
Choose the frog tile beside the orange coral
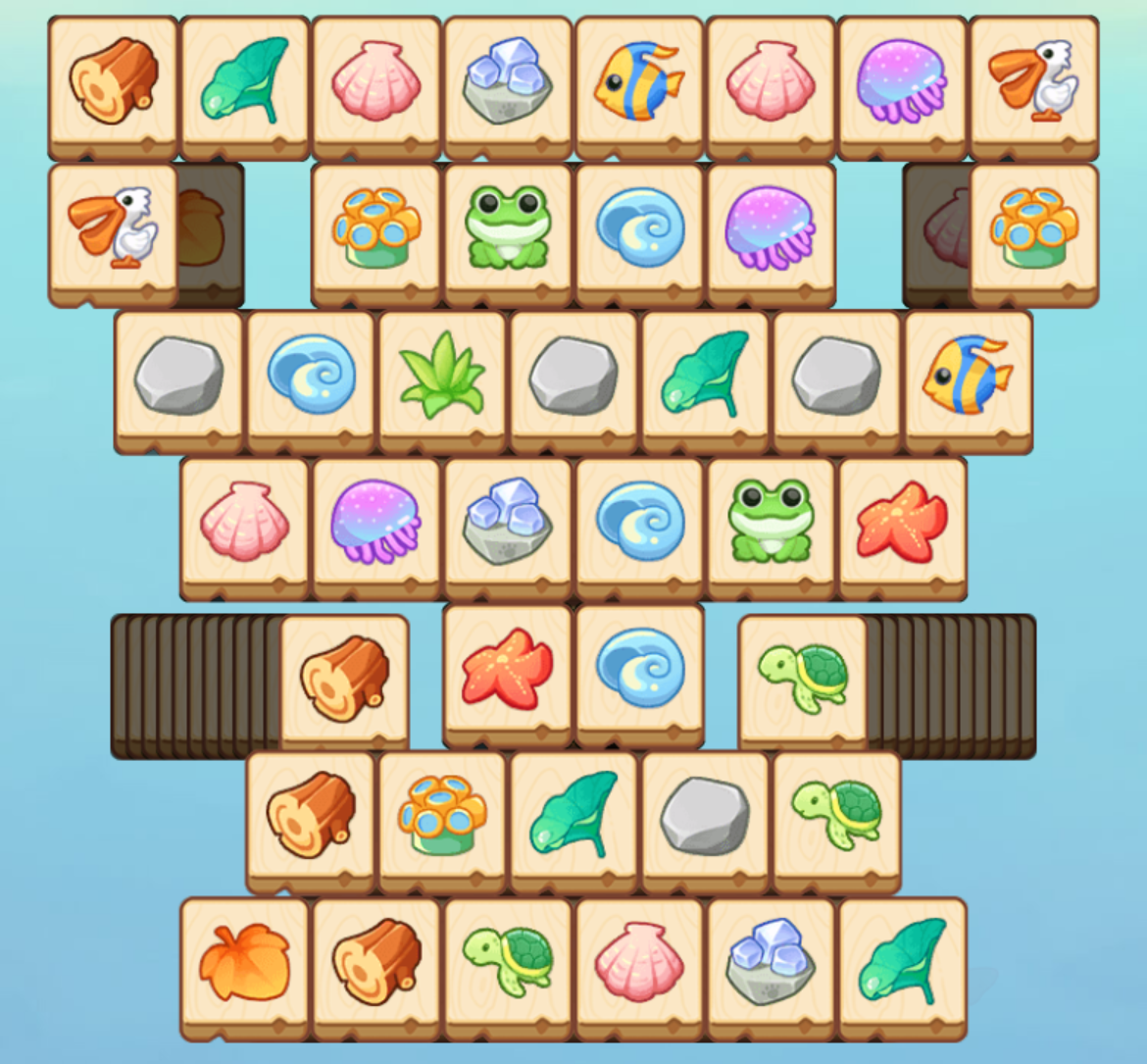[507, 228]
